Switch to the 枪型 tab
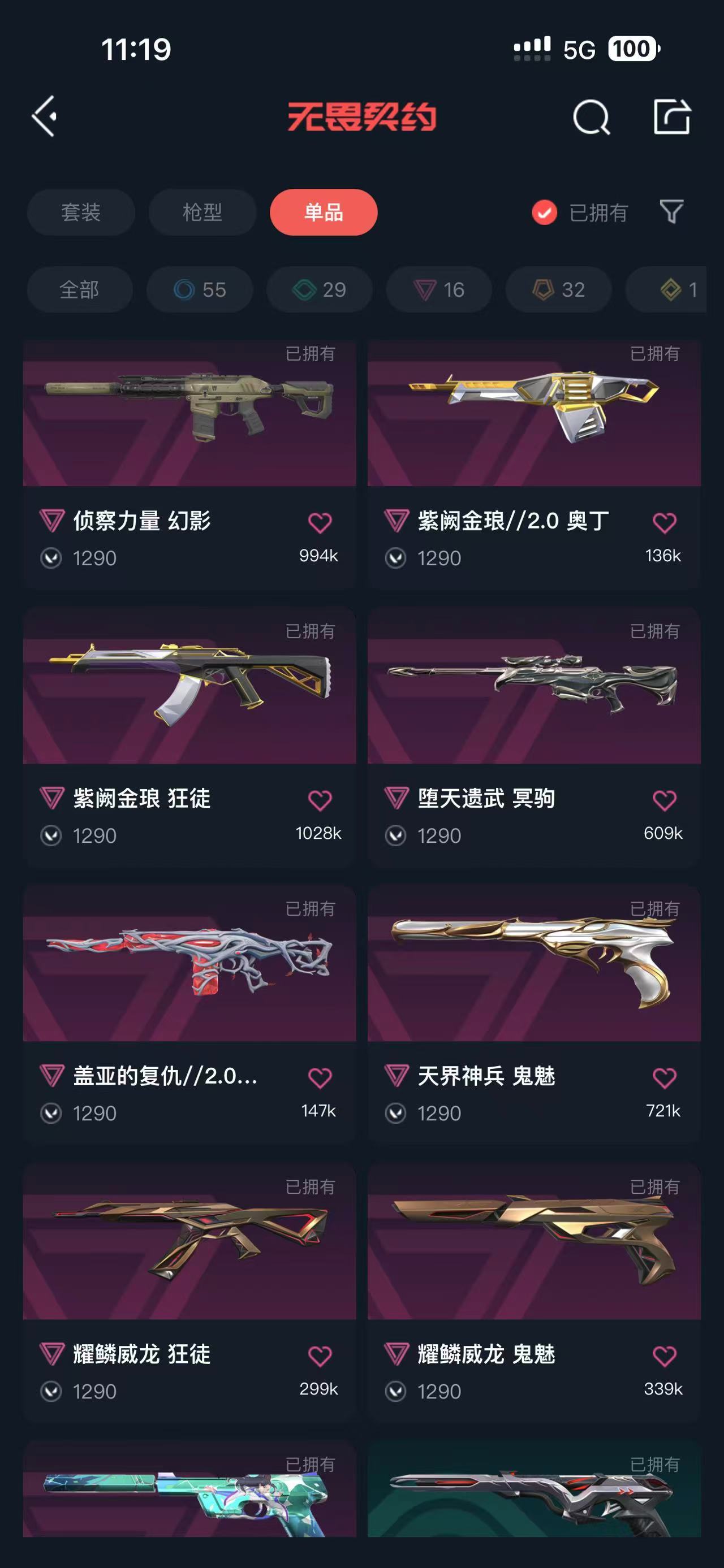 click(x=202, y=213)
